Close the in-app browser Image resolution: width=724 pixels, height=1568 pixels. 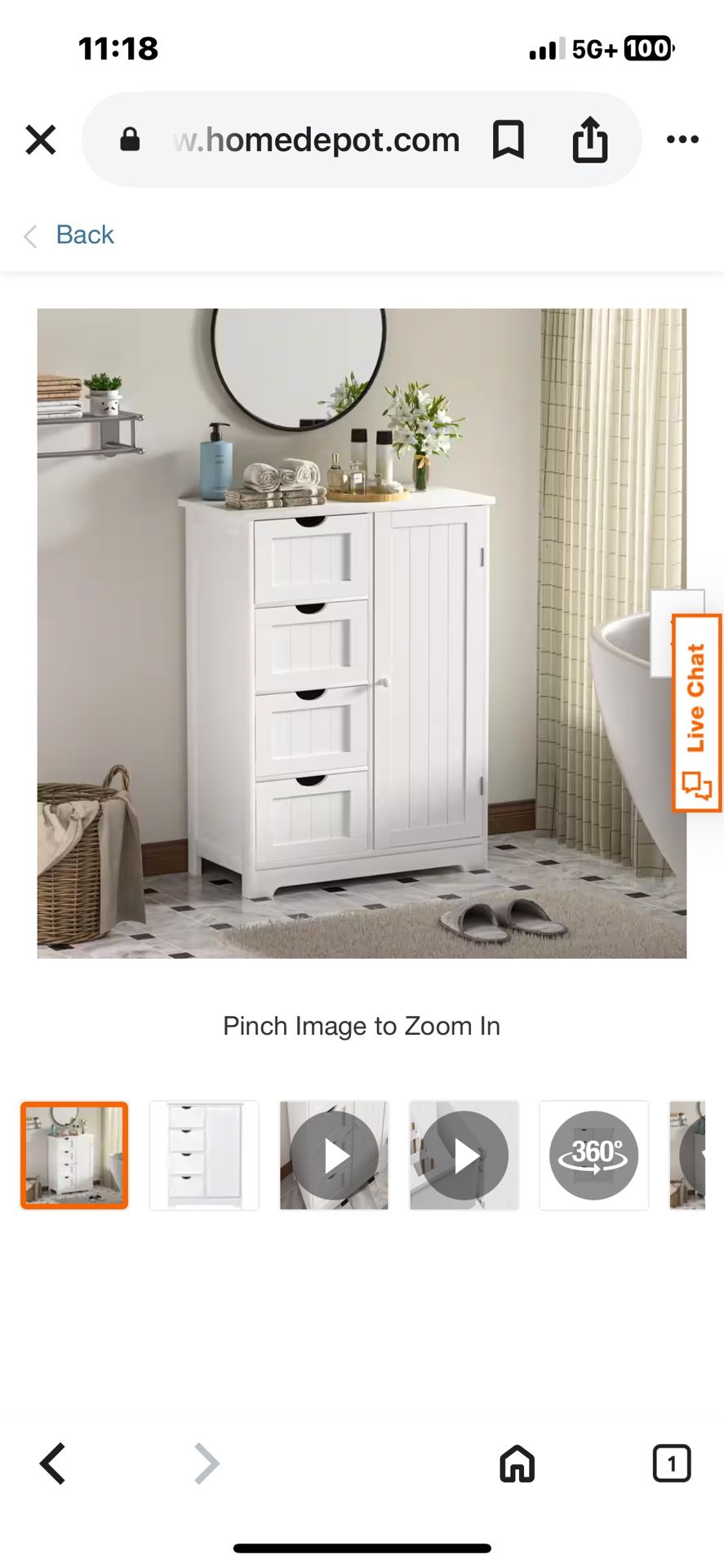tap(41, 140)
